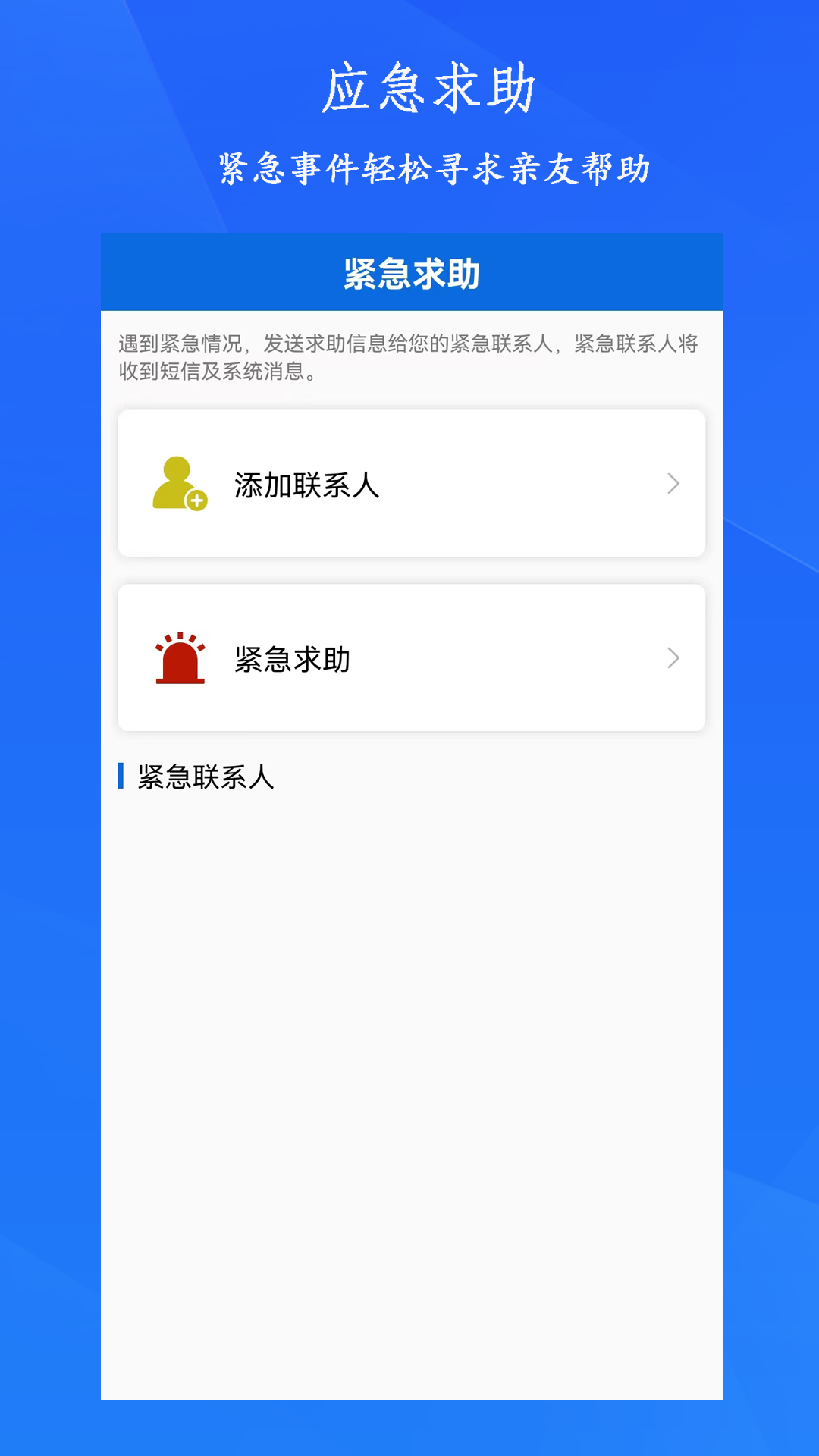Activate the 紧急求助 card
Viewport: 819px width, 1456px height.
[x=409, y=657]
